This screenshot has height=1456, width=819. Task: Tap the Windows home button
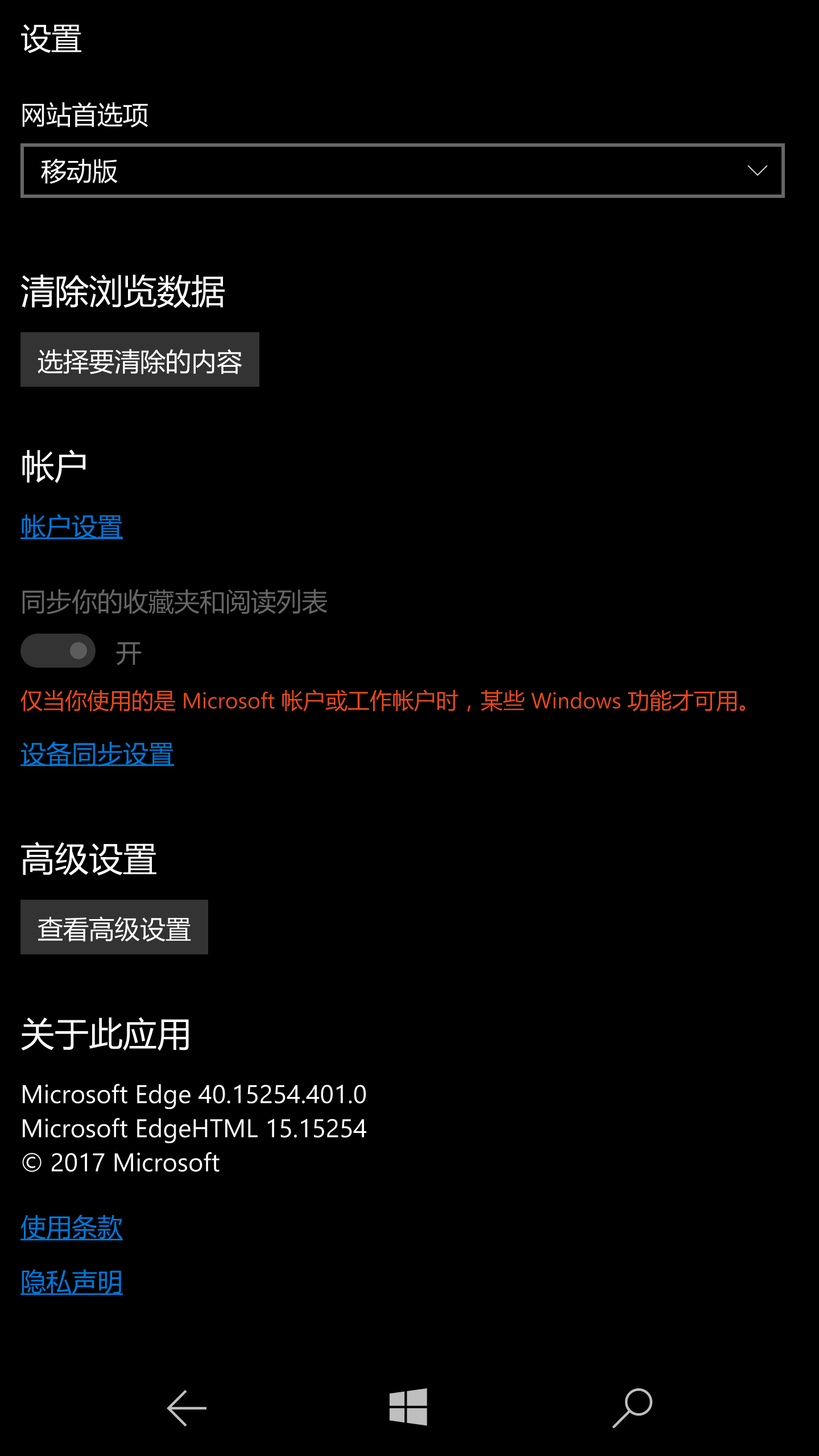coord(408,1407)
